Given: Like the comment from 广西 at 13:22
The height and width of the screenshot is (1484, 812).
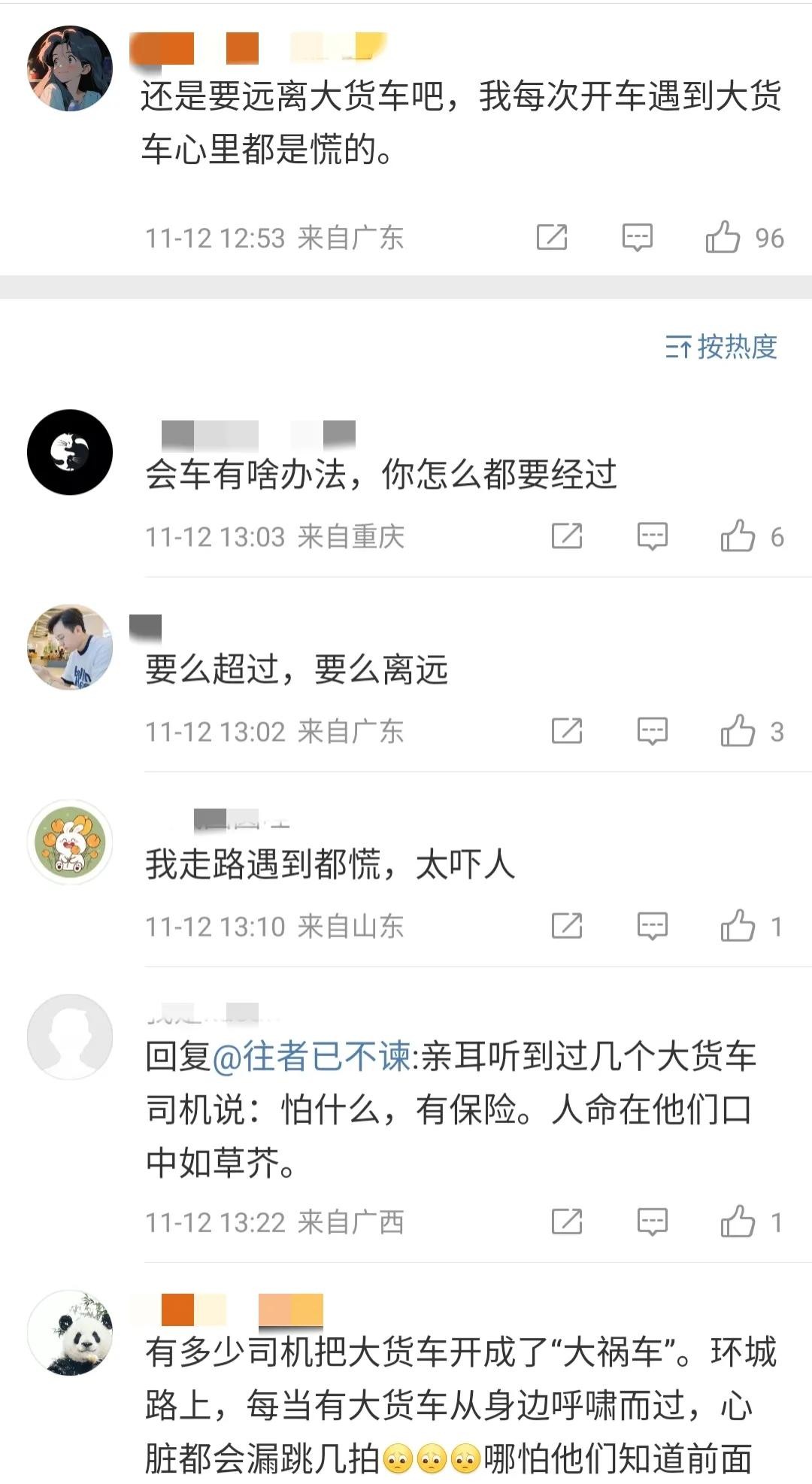Looking at the screenshot, I should (738, 1222).
